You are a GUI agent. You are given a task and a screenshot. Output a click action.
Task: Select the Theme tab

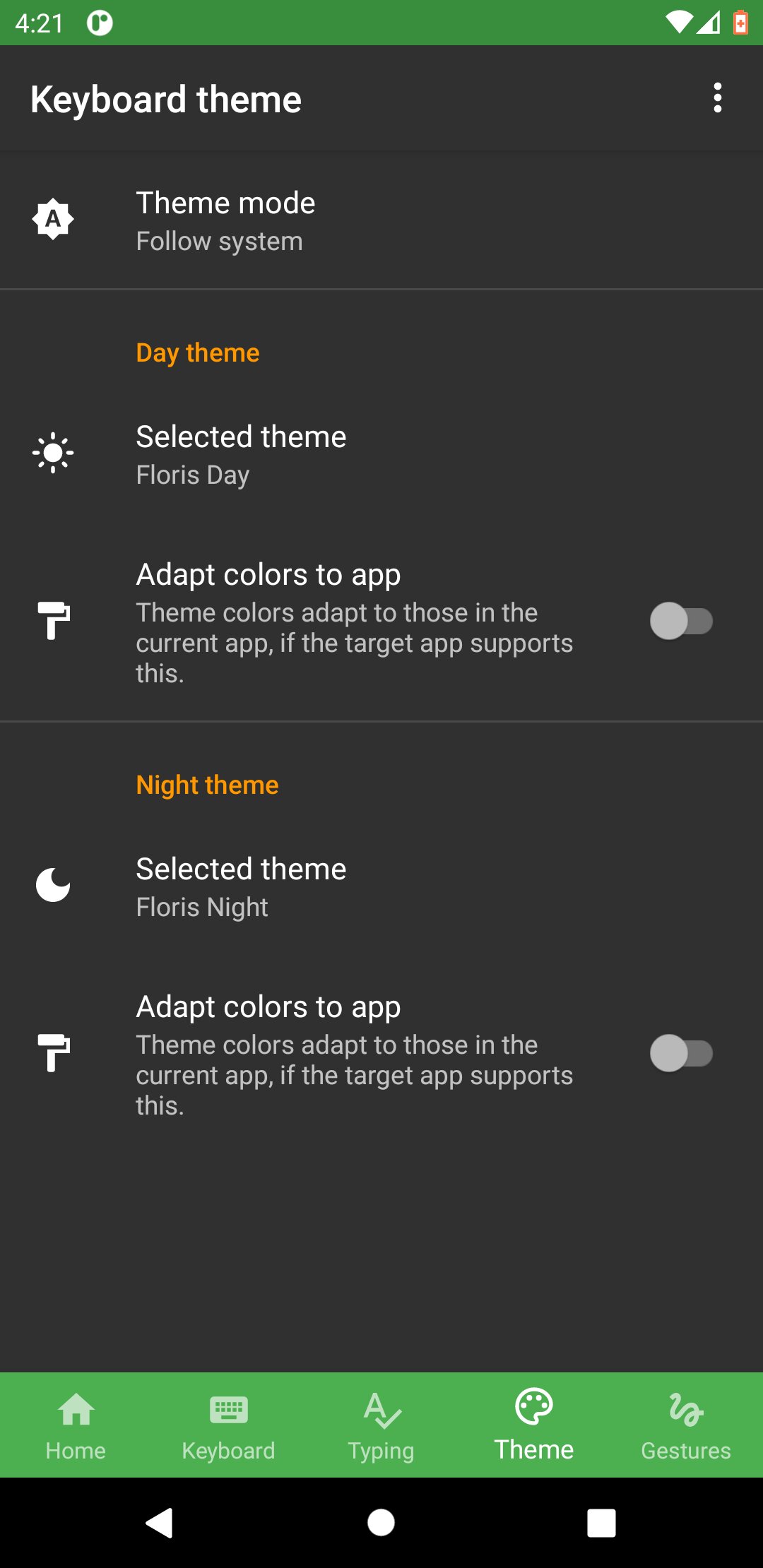click(x=533, y=1425)
